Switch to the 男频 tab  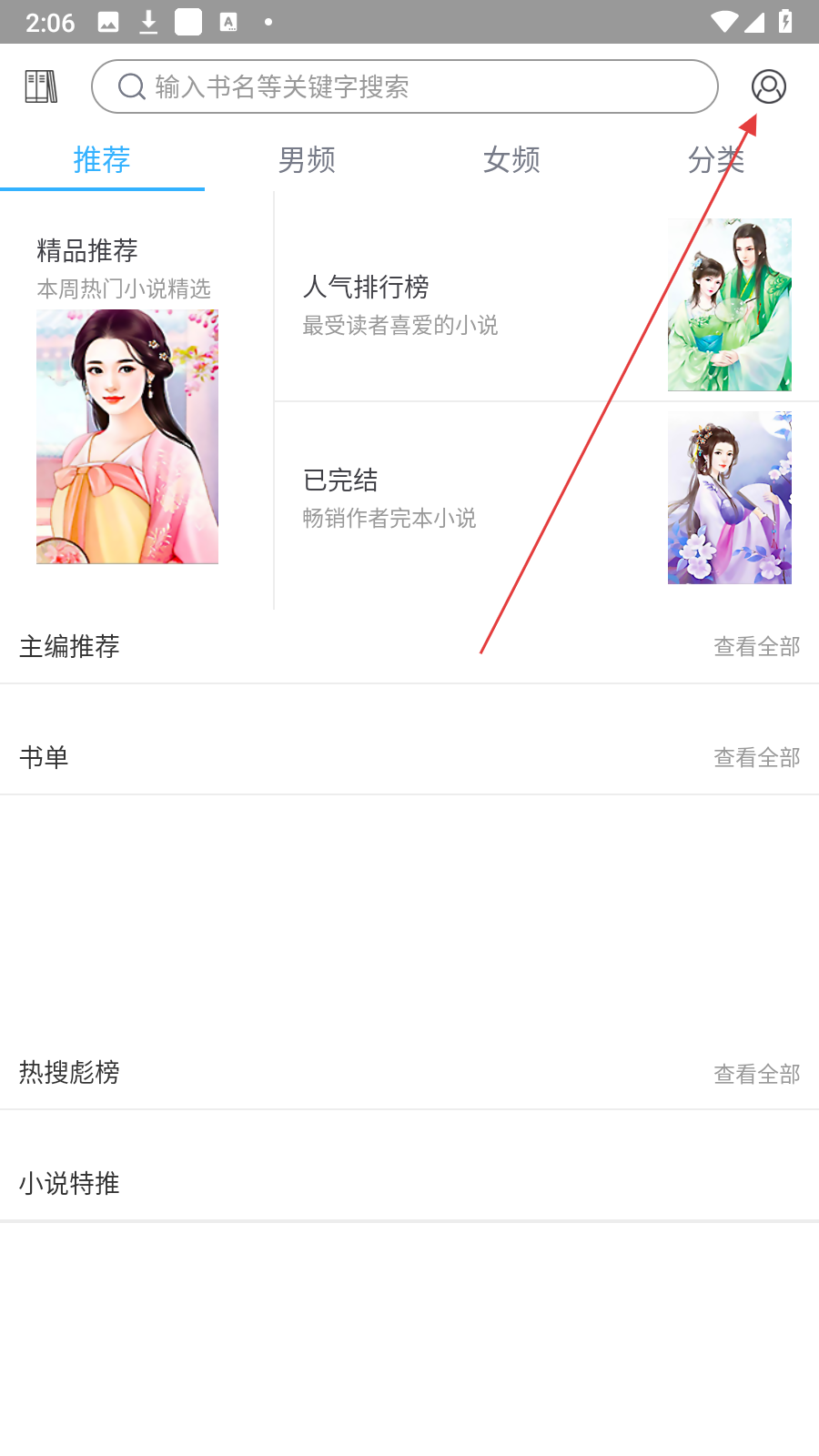tap(307, 160)
